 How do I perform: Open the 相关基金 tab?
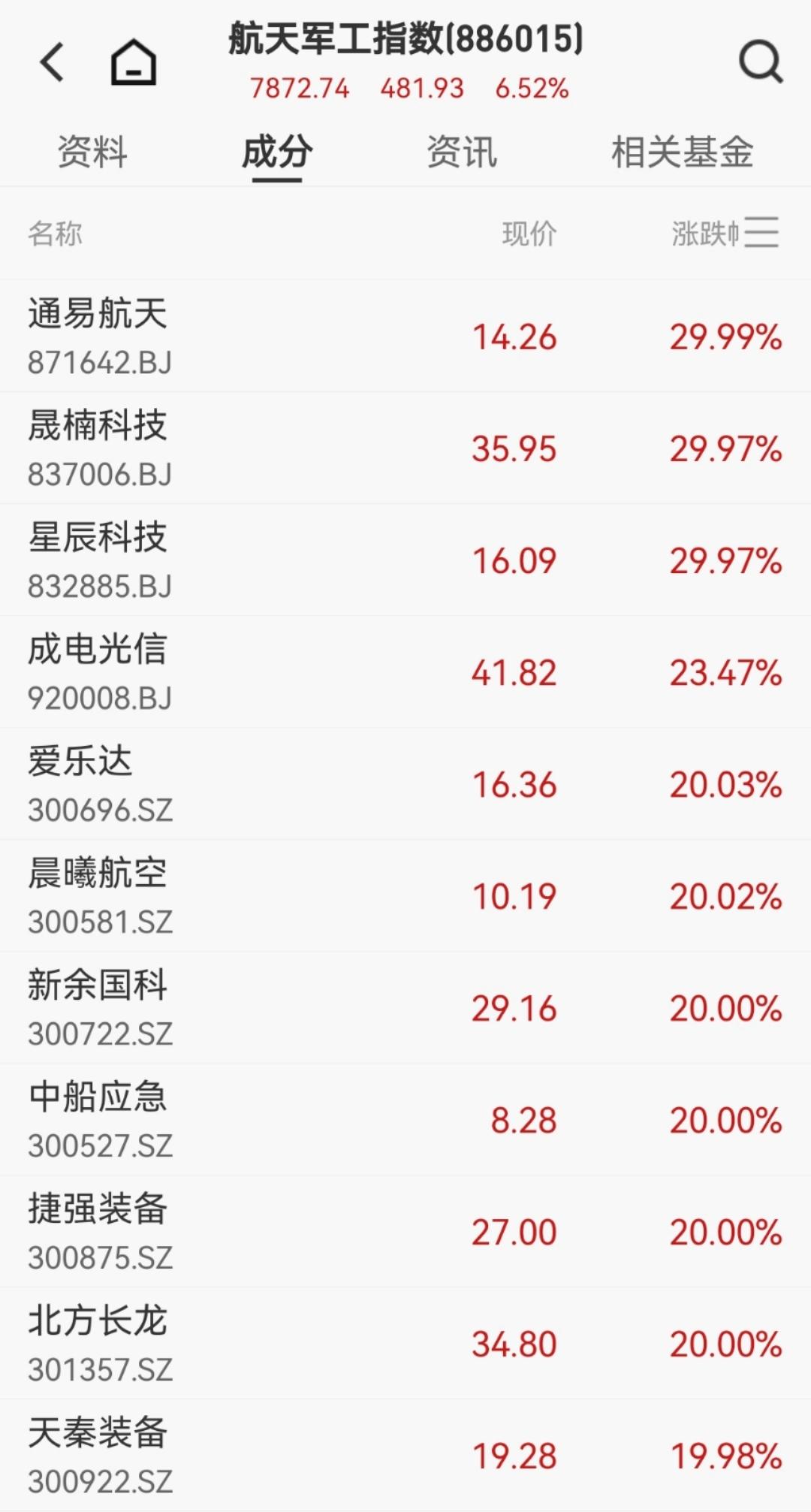pos(682,152)
